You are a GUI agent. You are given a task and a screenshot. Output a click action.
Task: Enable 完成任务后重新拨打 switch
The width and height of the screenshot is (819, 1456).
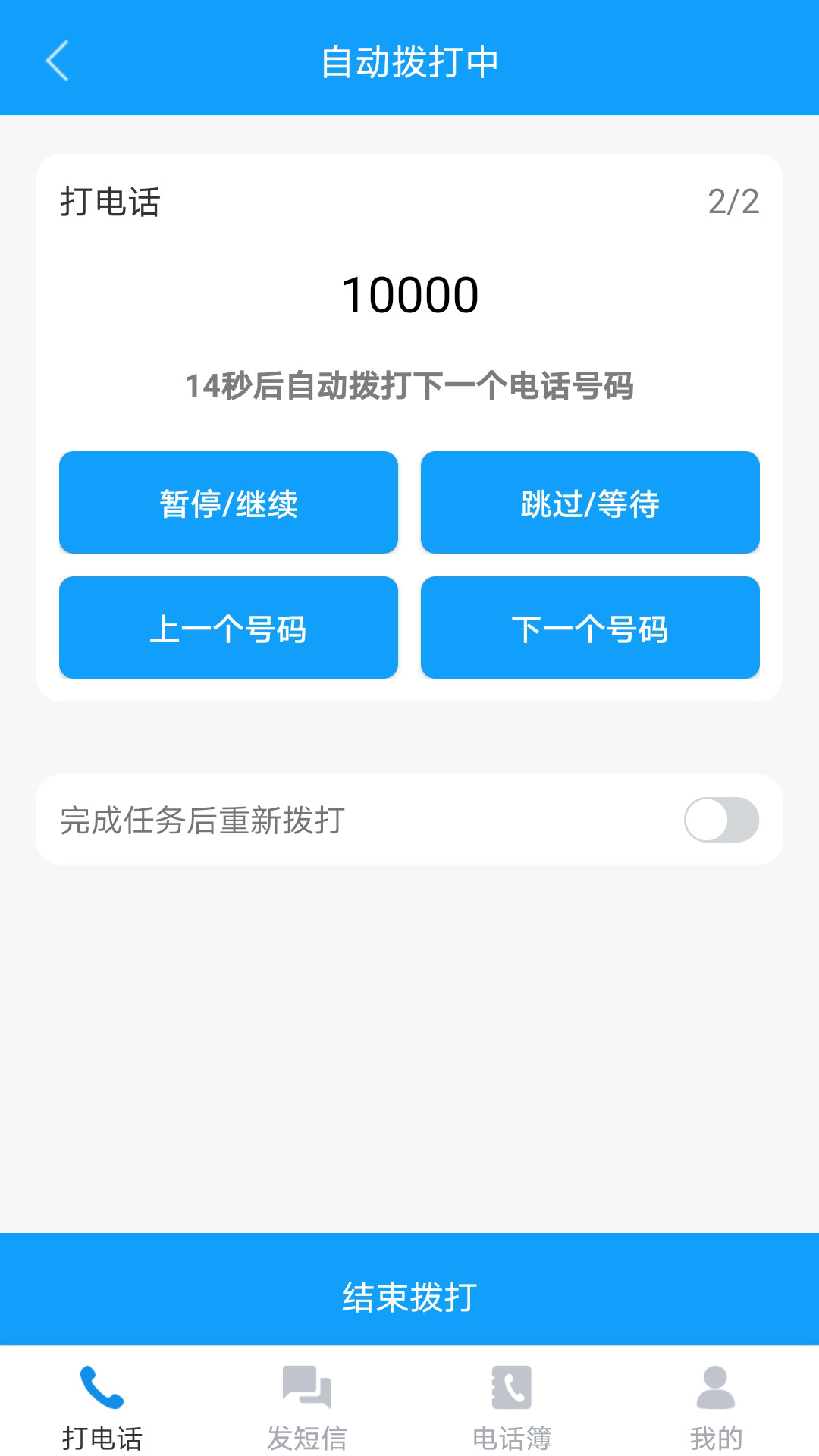[721, 820]
